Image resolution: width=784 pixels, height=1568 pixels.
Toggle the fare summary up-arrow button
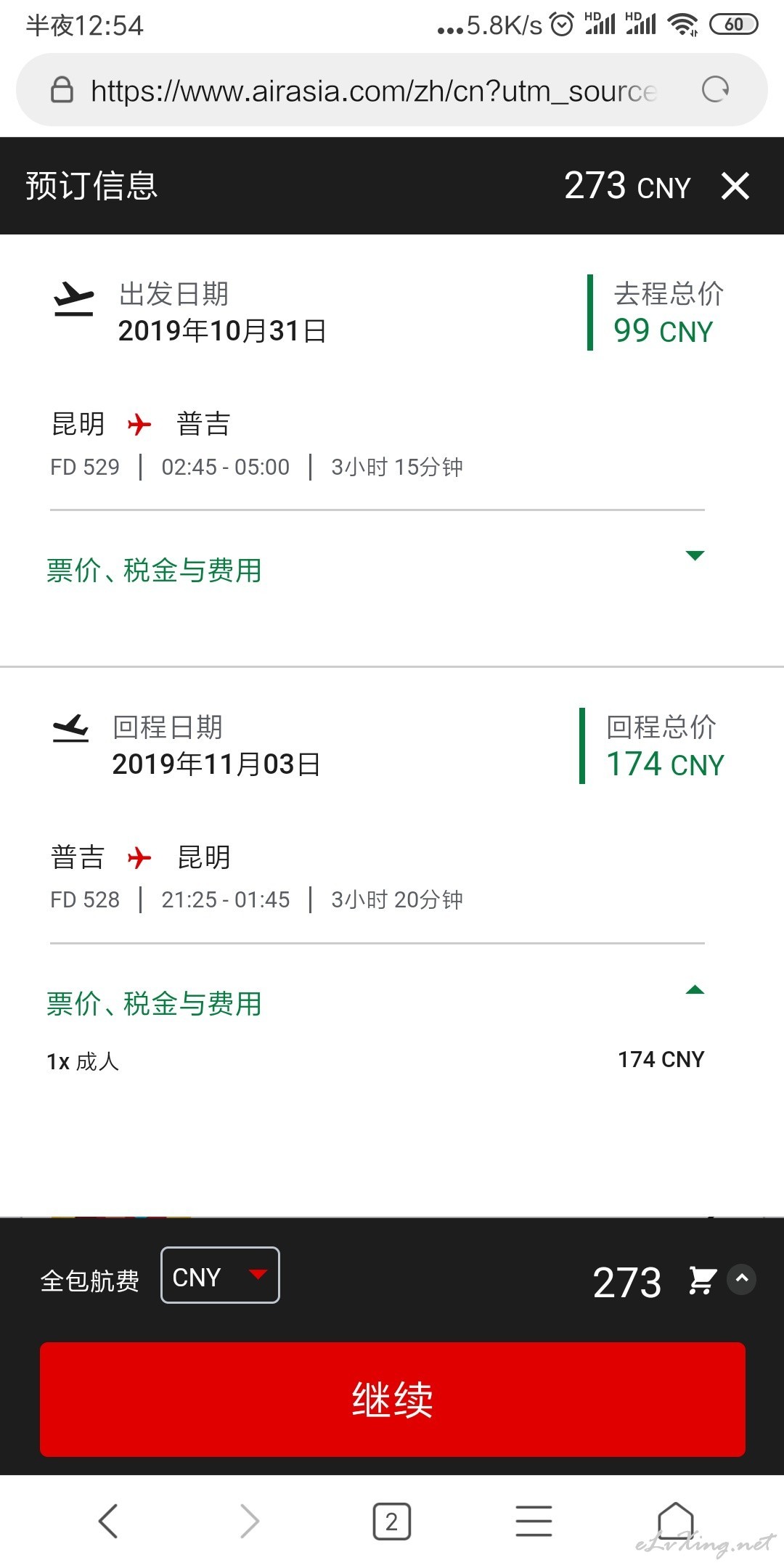(x=742, y=1279)
